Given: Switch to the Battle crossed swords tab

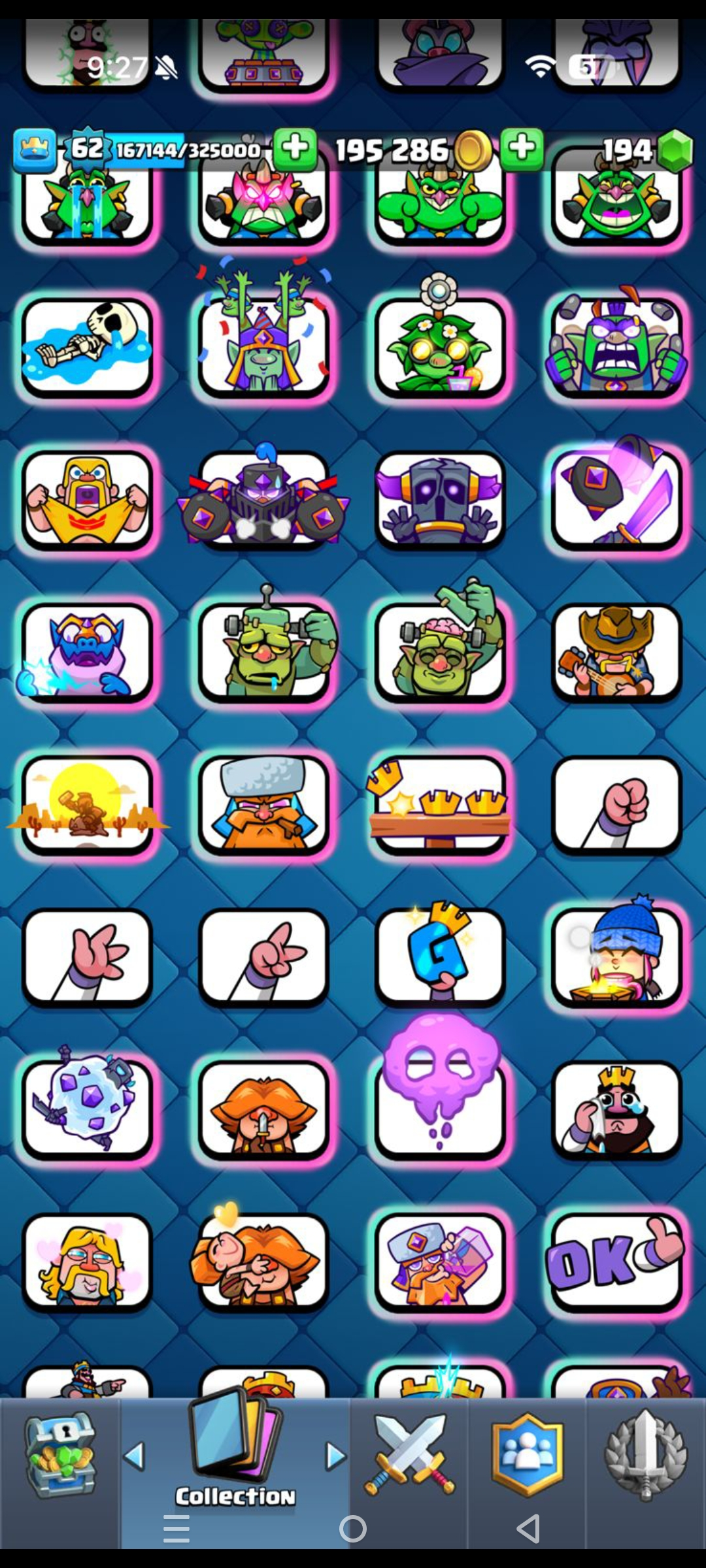Looking at the screenshot, I should [409, 1456].
